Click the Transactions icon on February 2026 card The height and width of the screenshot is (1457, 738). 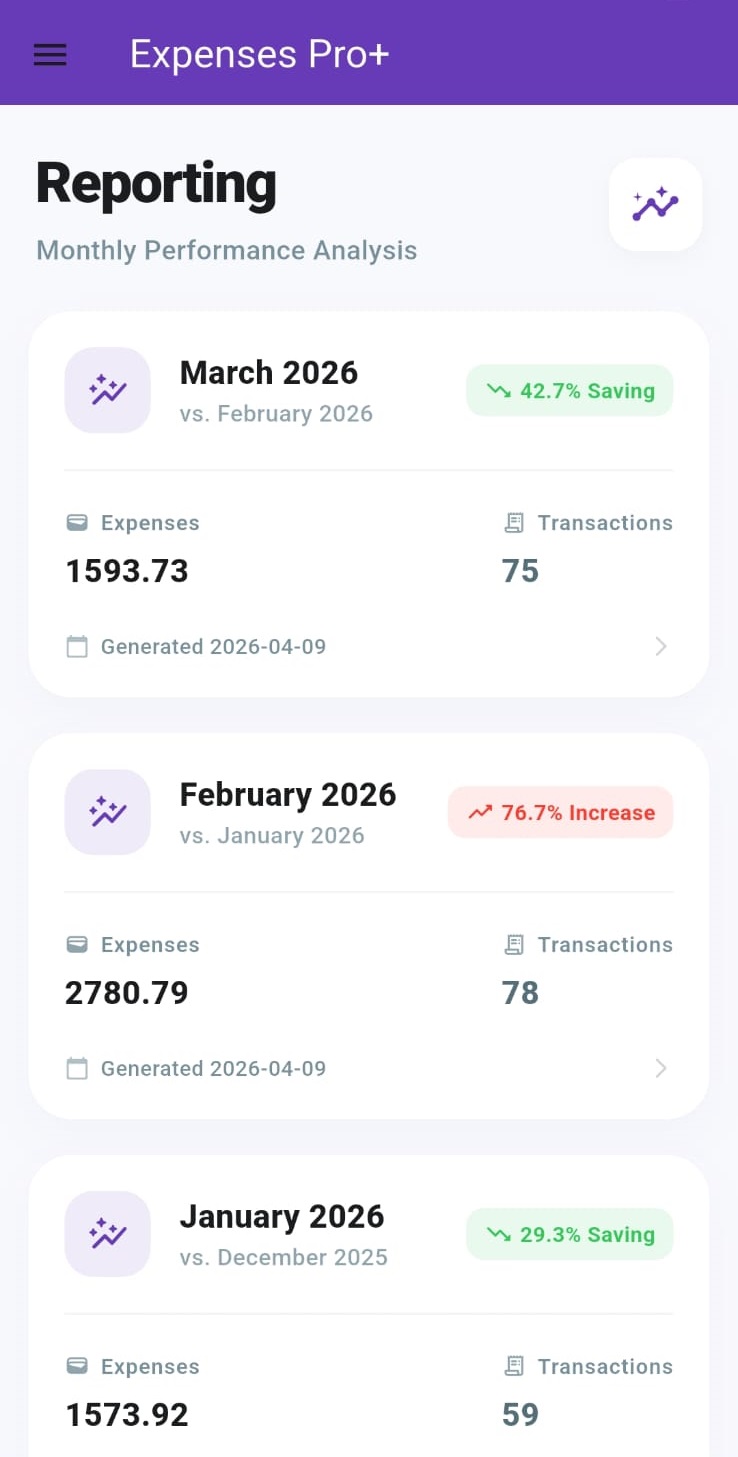pyautogui.click(x=514, y=944)
